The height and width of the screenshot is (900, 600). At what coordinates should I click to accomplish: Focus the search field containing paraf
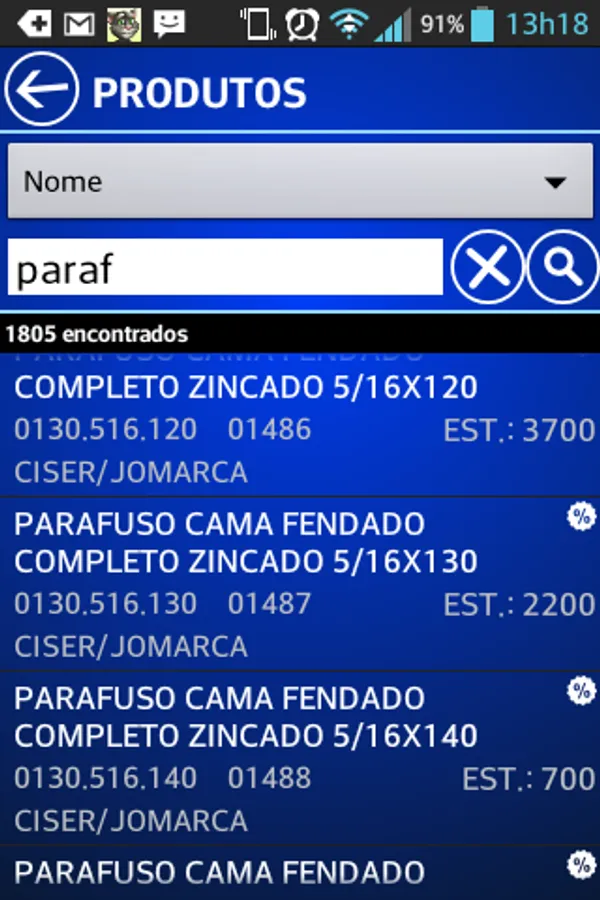(x=225, y=268)
